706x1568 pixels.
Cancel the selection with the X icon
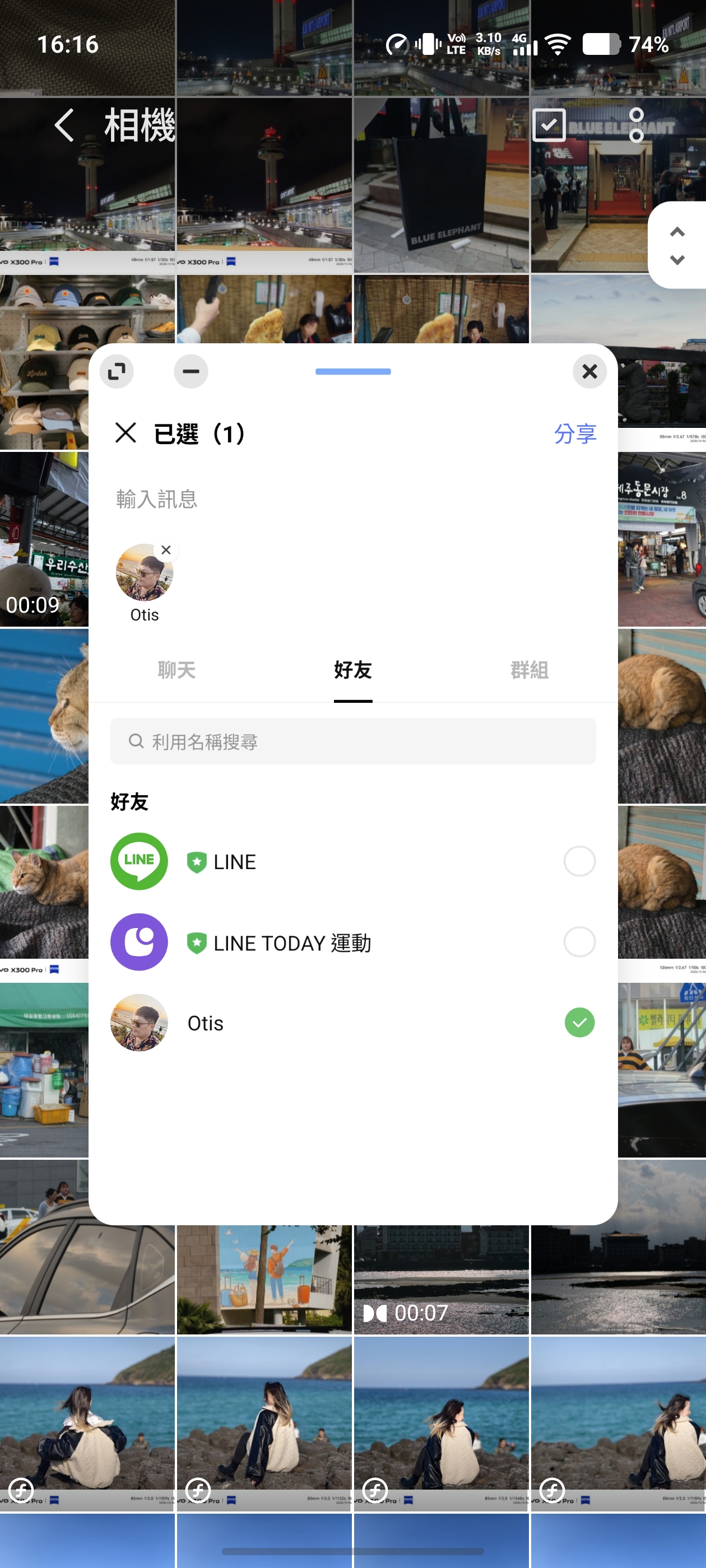tap(126, 433)
